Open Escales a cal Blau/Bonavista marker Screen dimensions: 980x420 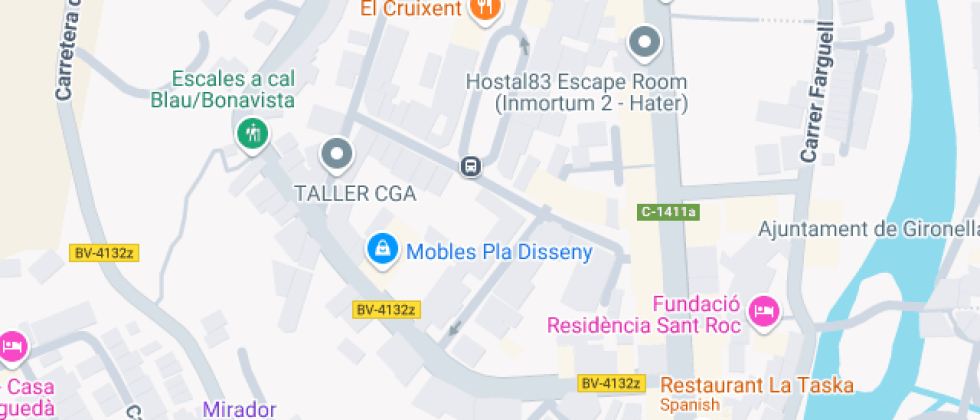(251, 132)
